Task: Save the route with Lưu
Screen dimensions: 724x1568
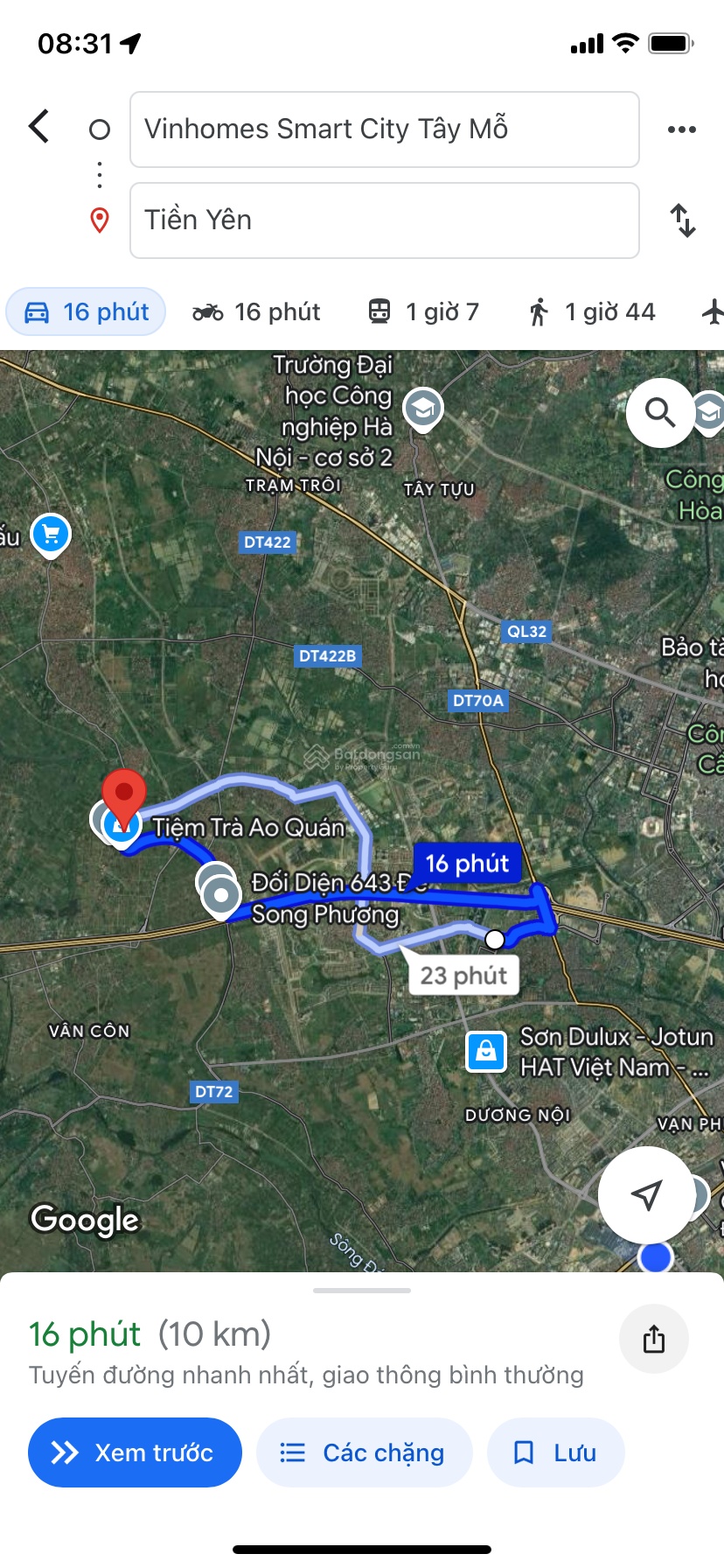Action: point(555,1452)
